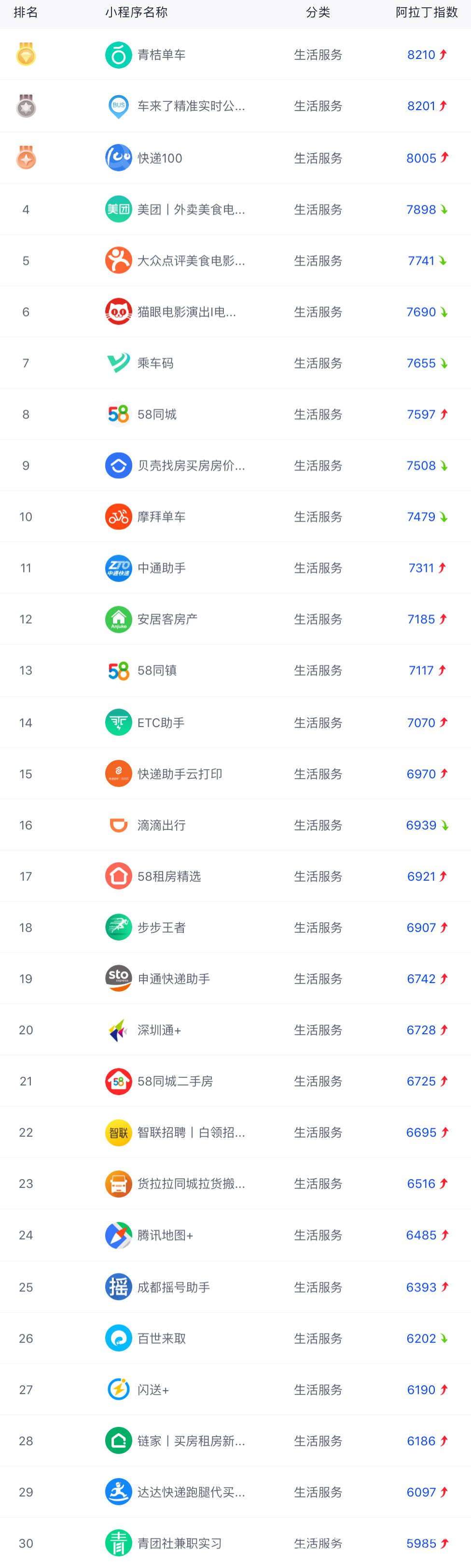Viewport: 471px width, 1568px height.
Task: View the 智联招聘 row
Action: [x=191, y=1132]
